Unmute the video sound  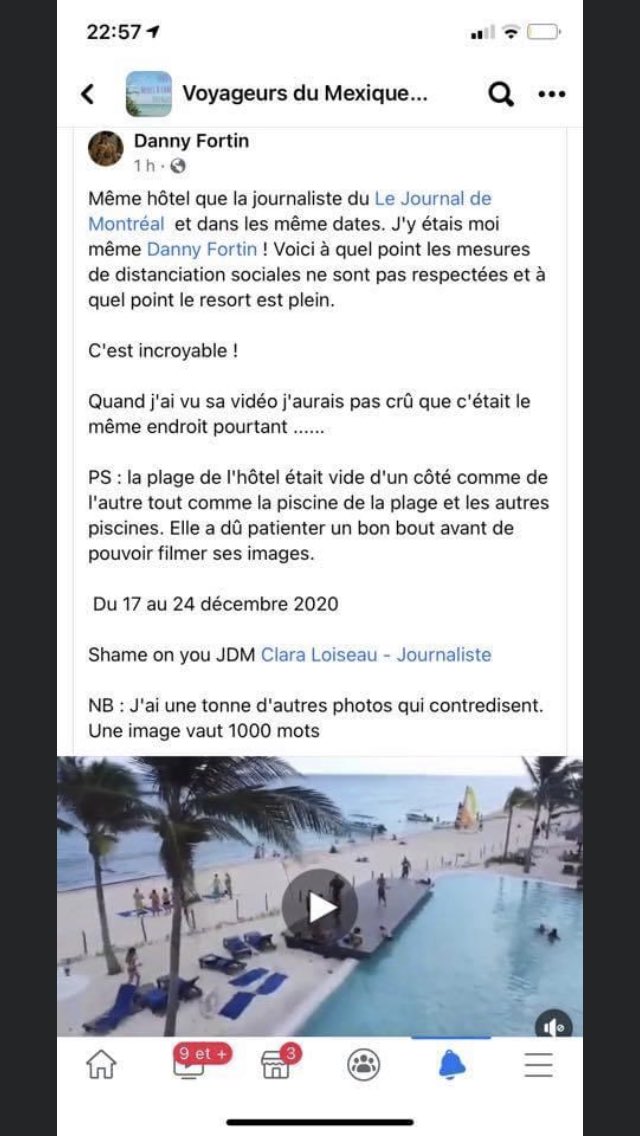pyautogui.click(x=553, y=1026)
